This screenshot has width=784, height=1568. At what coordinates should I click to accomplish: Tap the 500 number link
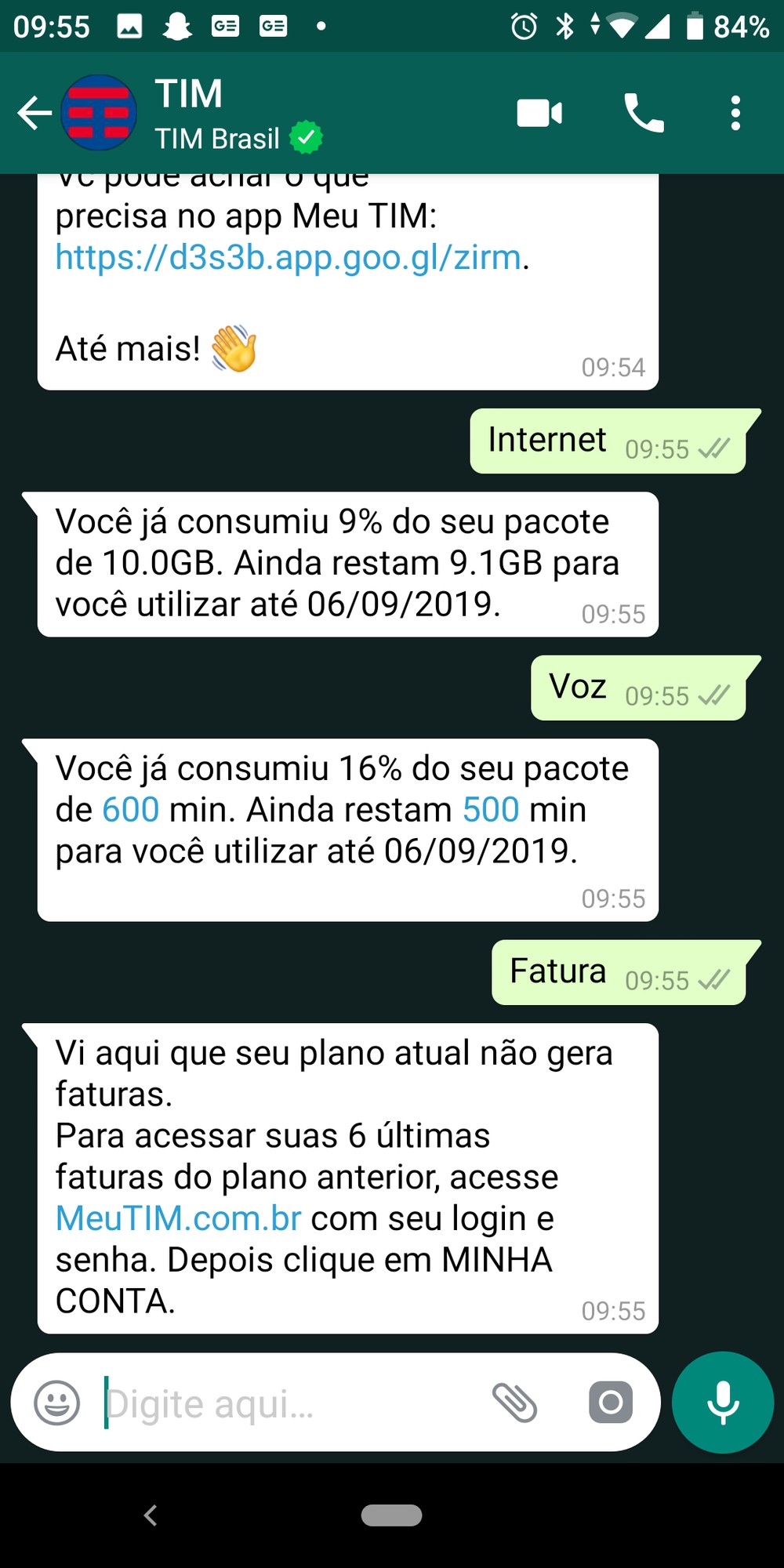[x=491, y=809]
